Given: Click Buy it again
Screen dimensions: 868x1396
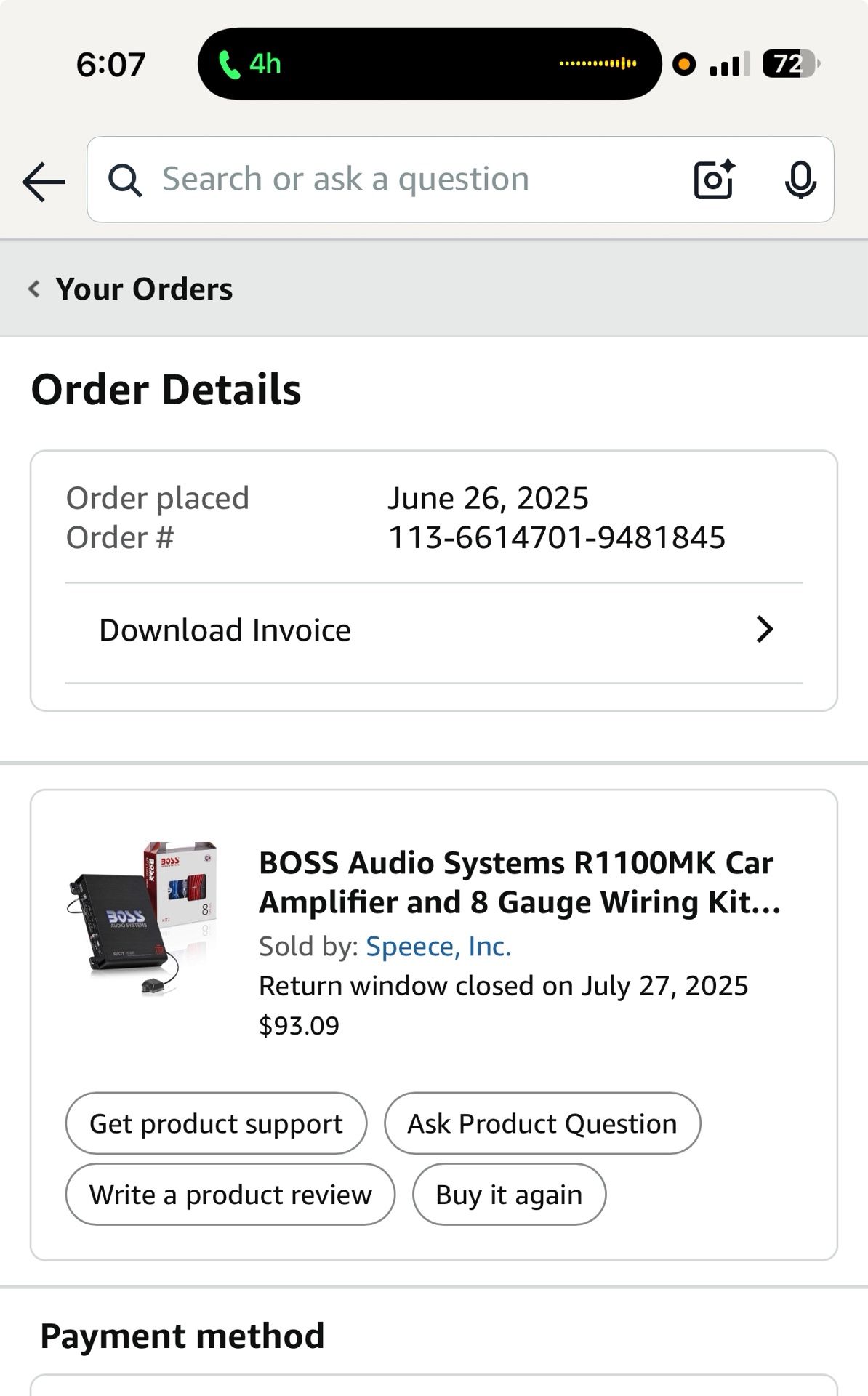Looking at the screenshot, I should (x=509, y=1194).
